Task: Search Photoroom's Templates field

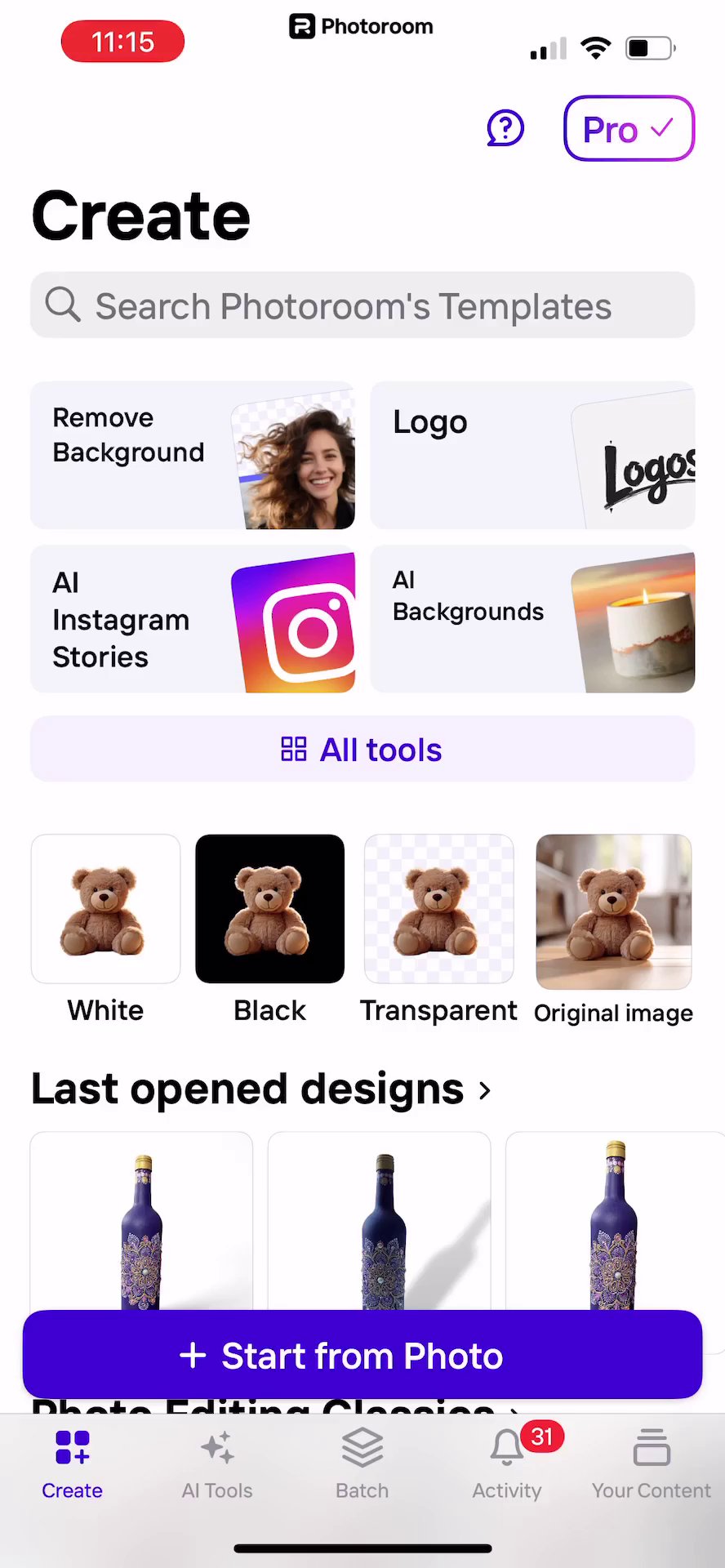Action: point(362,305)
